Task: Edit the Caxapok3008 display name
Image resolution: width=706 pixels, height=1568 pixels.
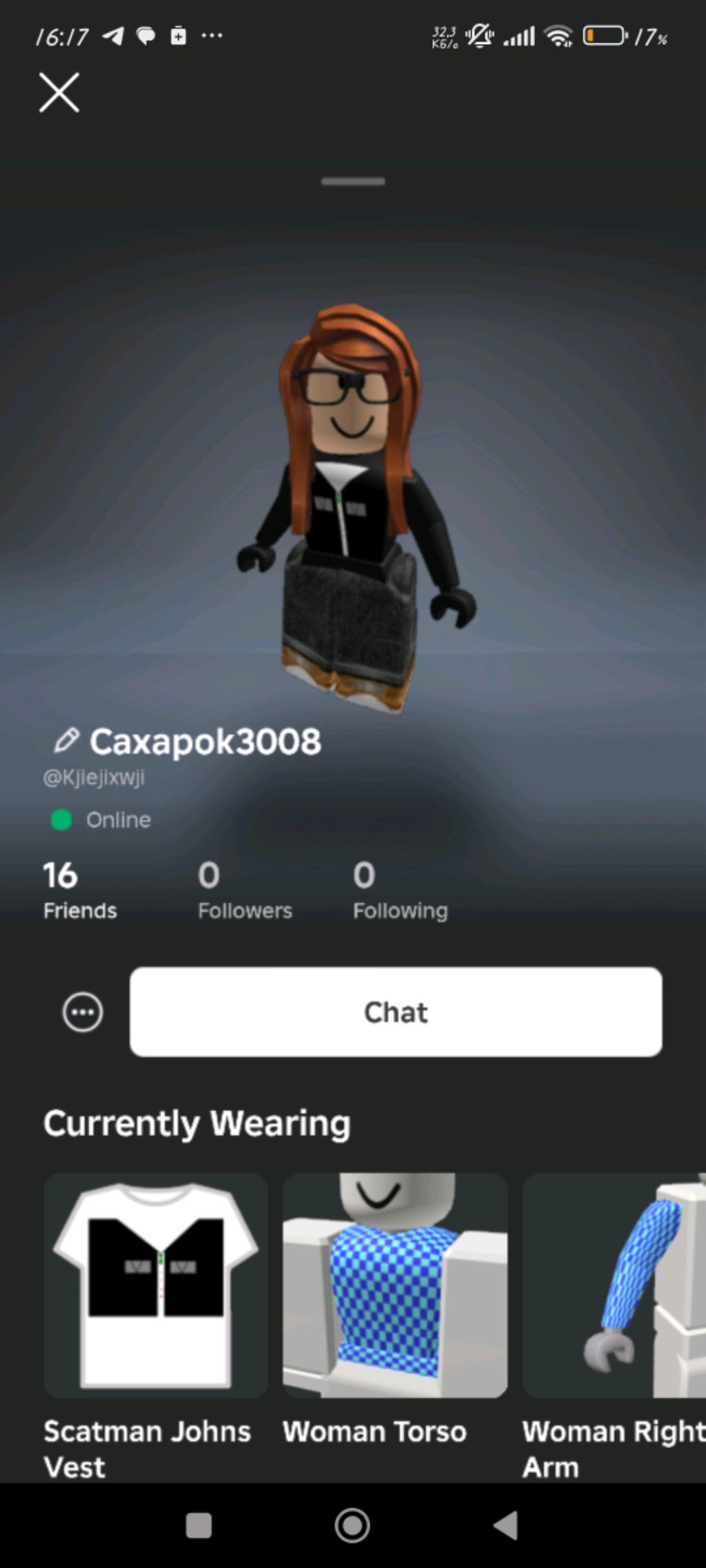Action: [67, 741]
